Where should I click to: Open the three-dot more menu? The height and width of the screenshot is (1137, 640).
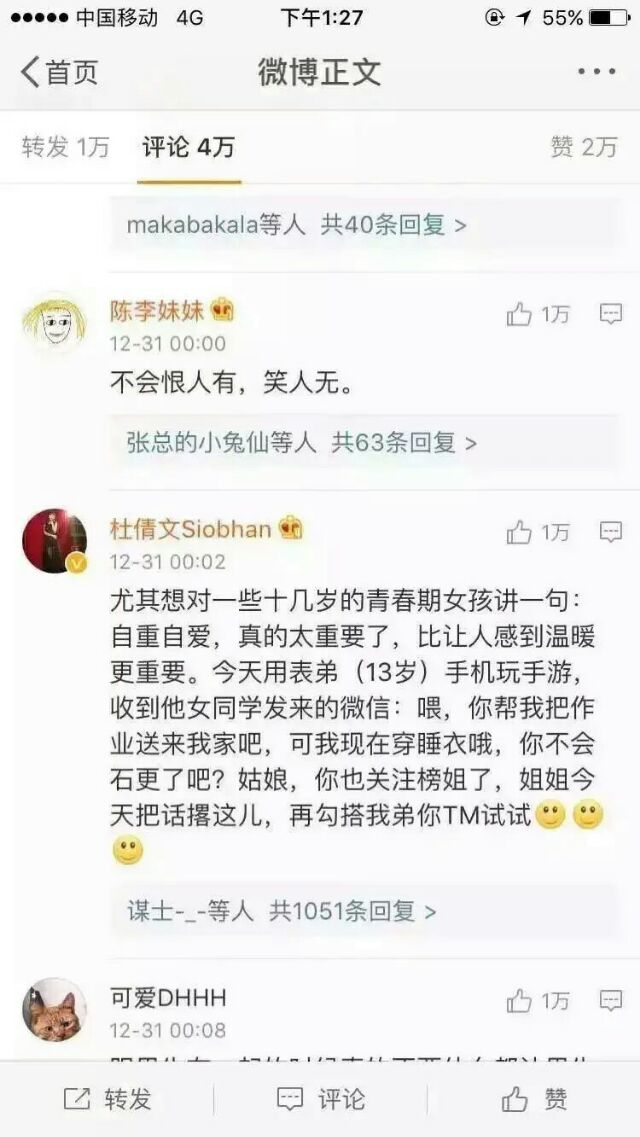[x=597, y=72]
